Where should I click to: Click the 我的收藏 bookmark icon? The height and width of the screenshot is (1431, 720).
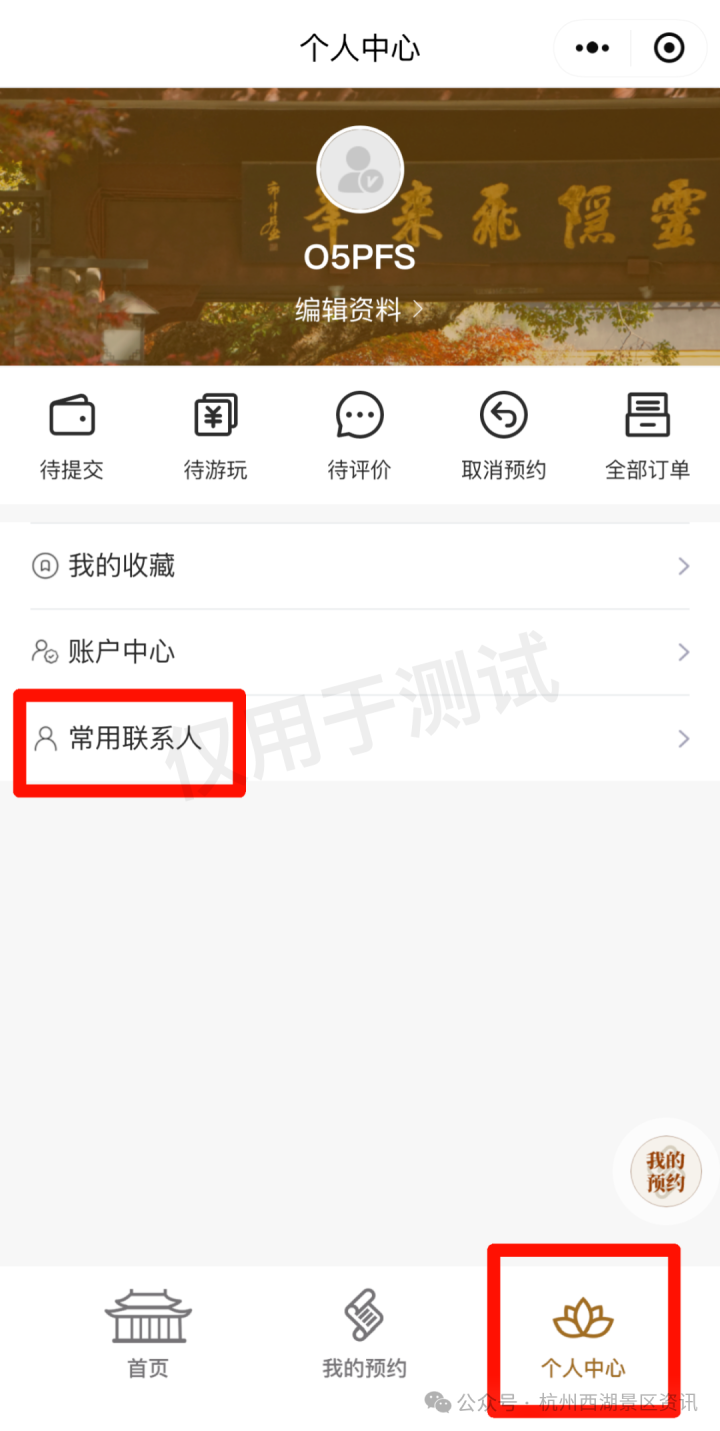(x=42, y=566)
